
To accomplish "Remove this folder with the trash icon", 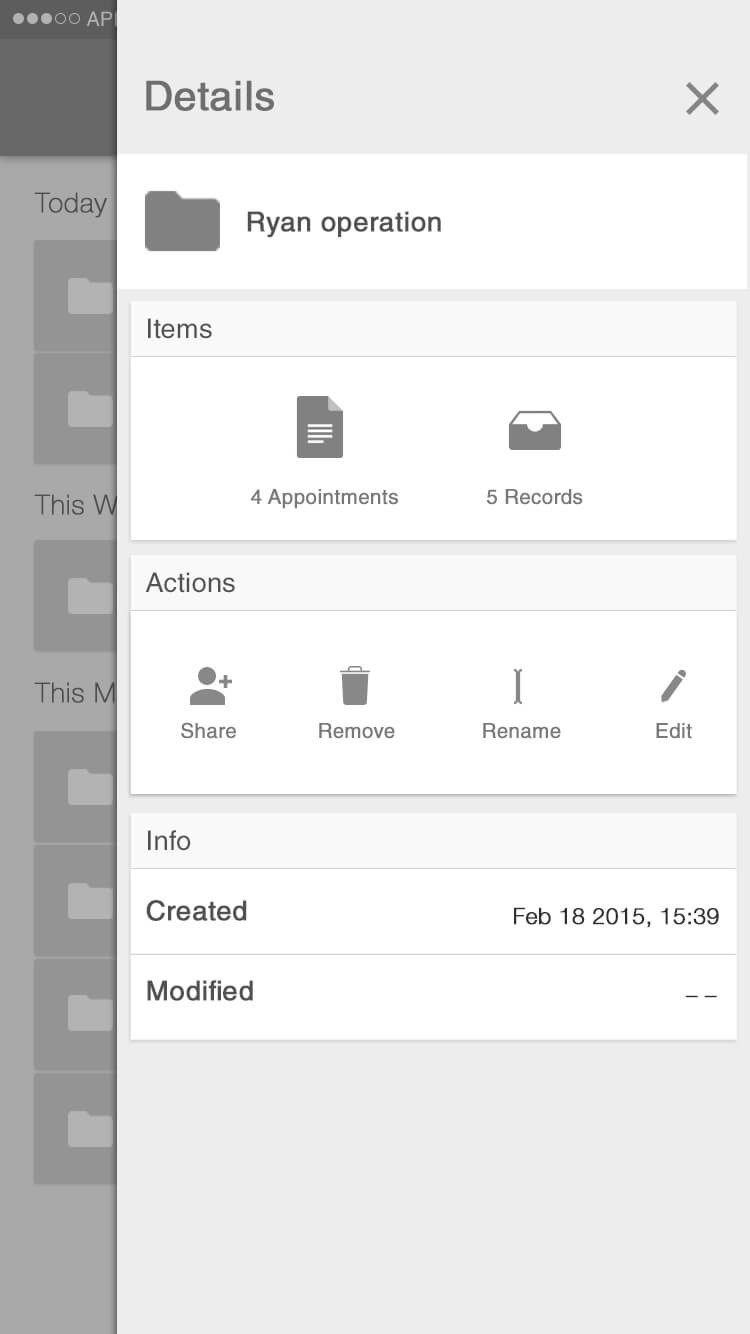I will point(356,704).
